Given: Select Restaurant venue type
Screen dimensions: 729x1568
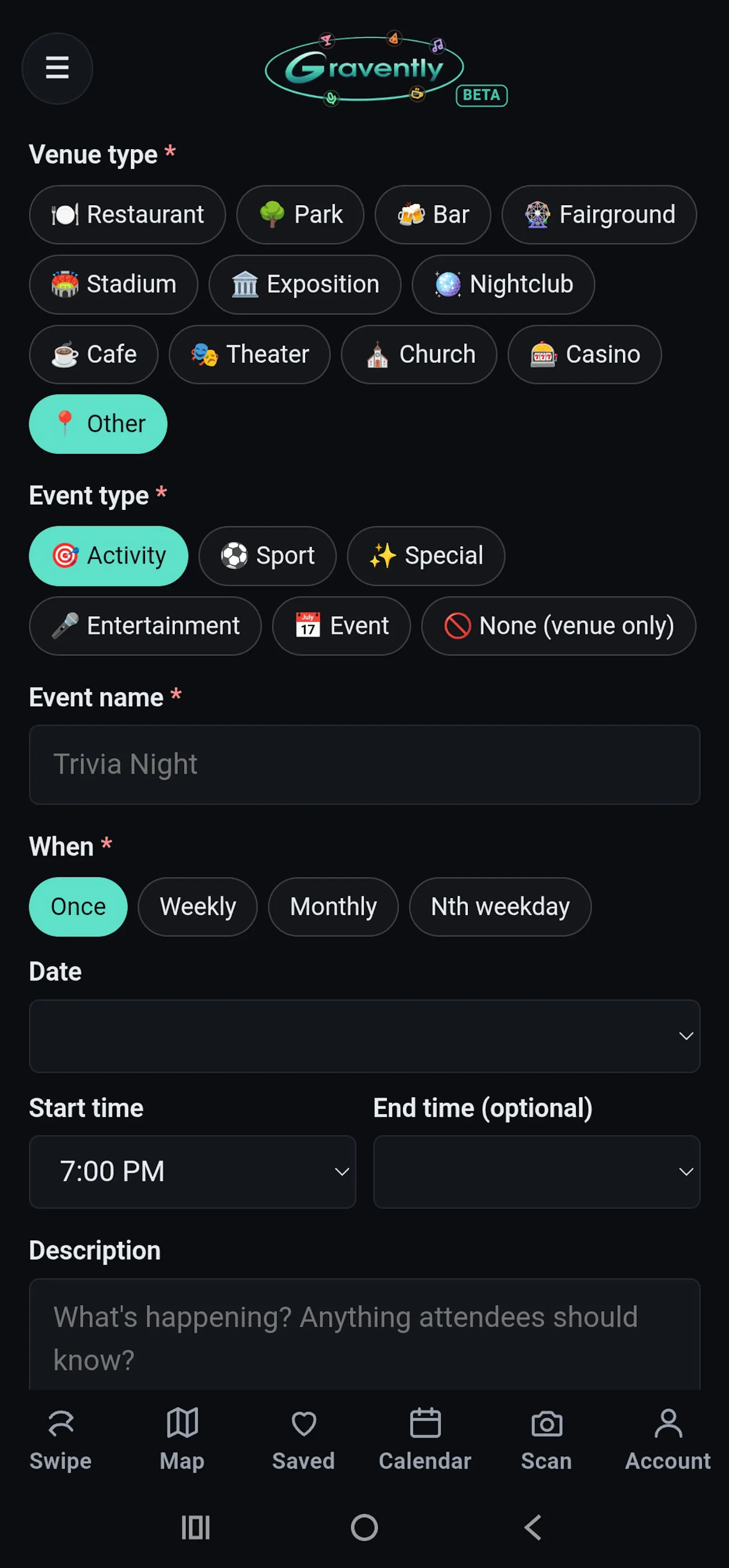Looking at the screenshot, I should pos(127,215).
